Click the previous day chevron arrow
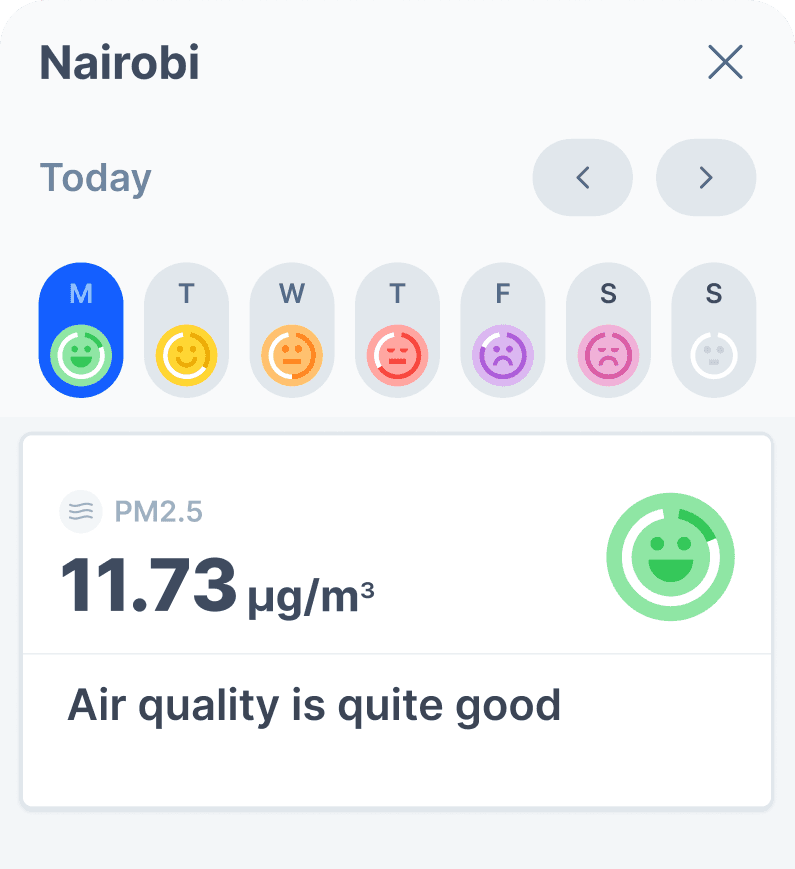The height and width of the screenshot is (869, 795). 583,177
